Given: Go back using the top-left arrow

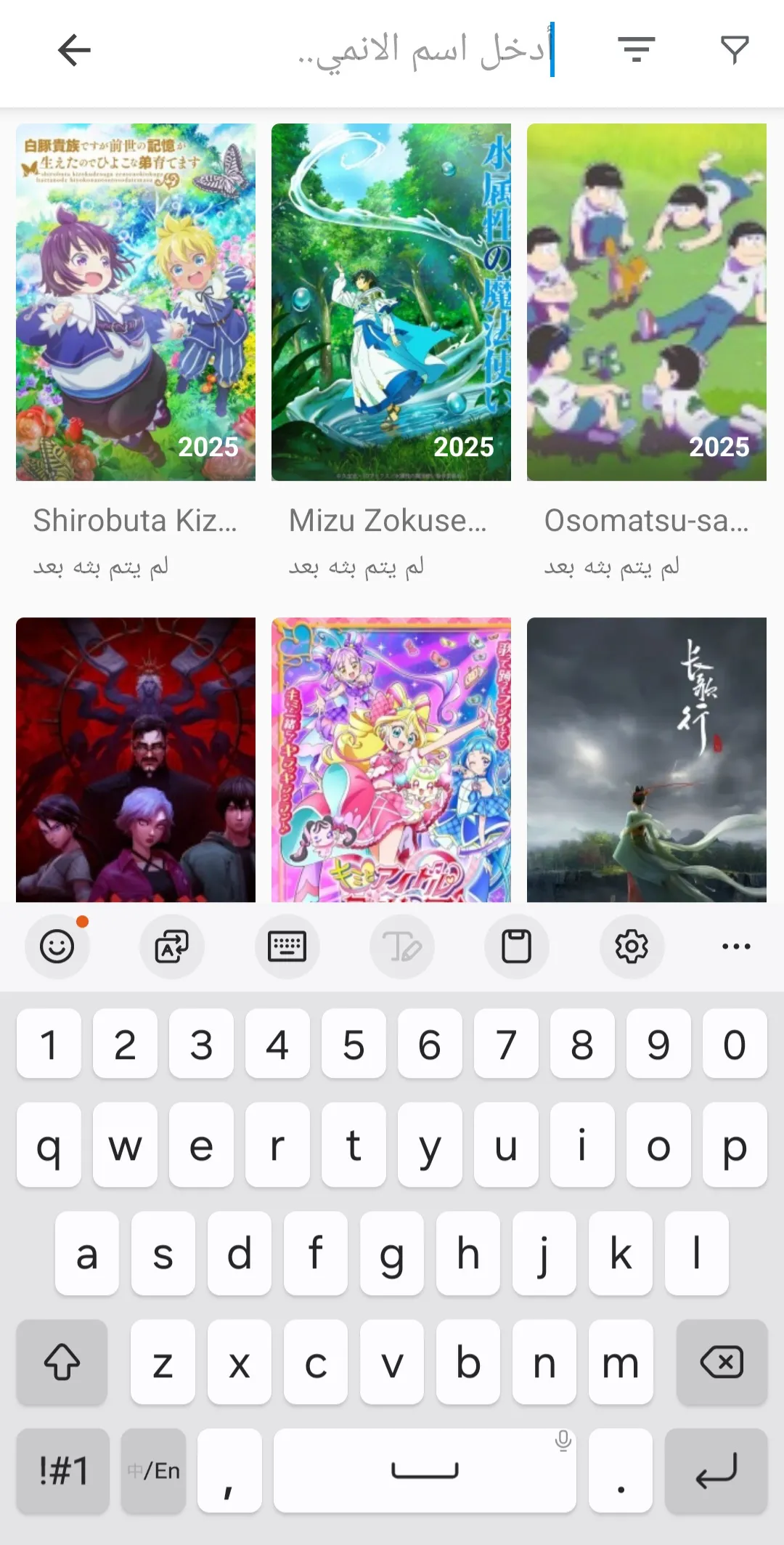Looking at the screenshot, I should (74, 50).
